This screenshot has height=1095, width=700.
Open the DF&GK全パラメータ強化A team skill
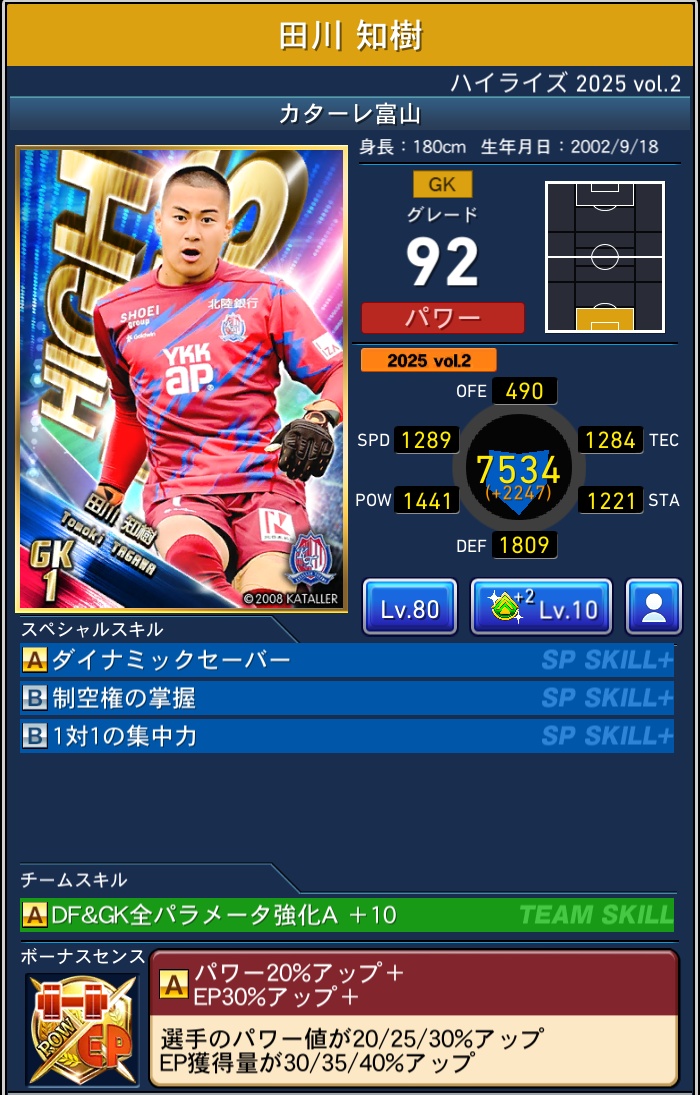pyautogui.click(x=347, y=914)
